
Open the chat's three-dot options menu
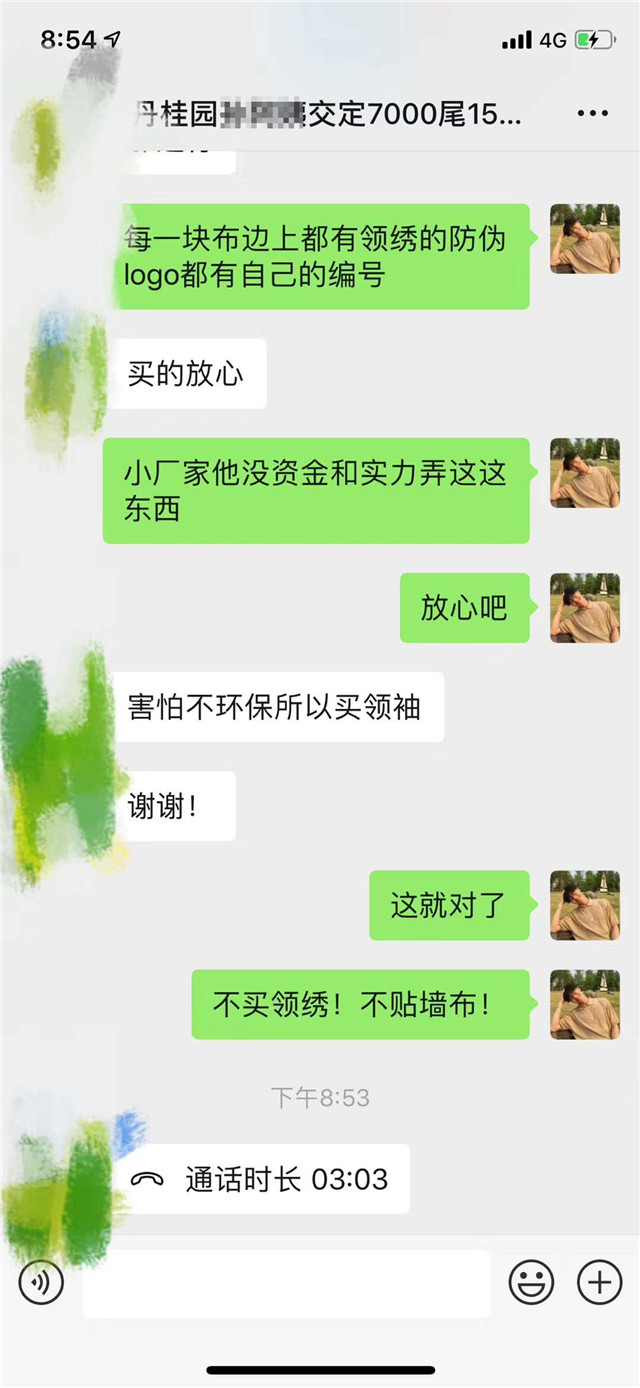593,114
